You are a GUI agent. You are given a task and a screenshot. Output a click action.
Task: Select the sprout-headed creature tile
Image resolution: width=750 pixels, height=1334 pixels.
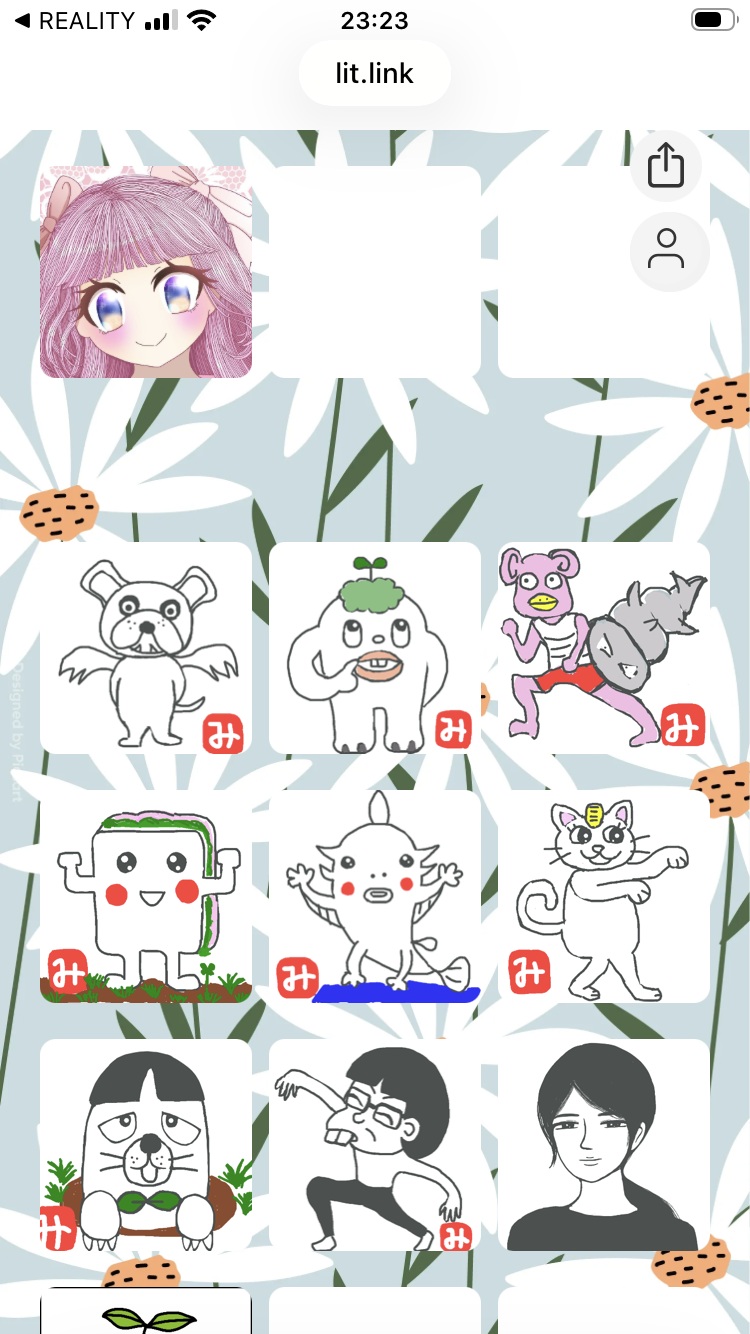375,648
